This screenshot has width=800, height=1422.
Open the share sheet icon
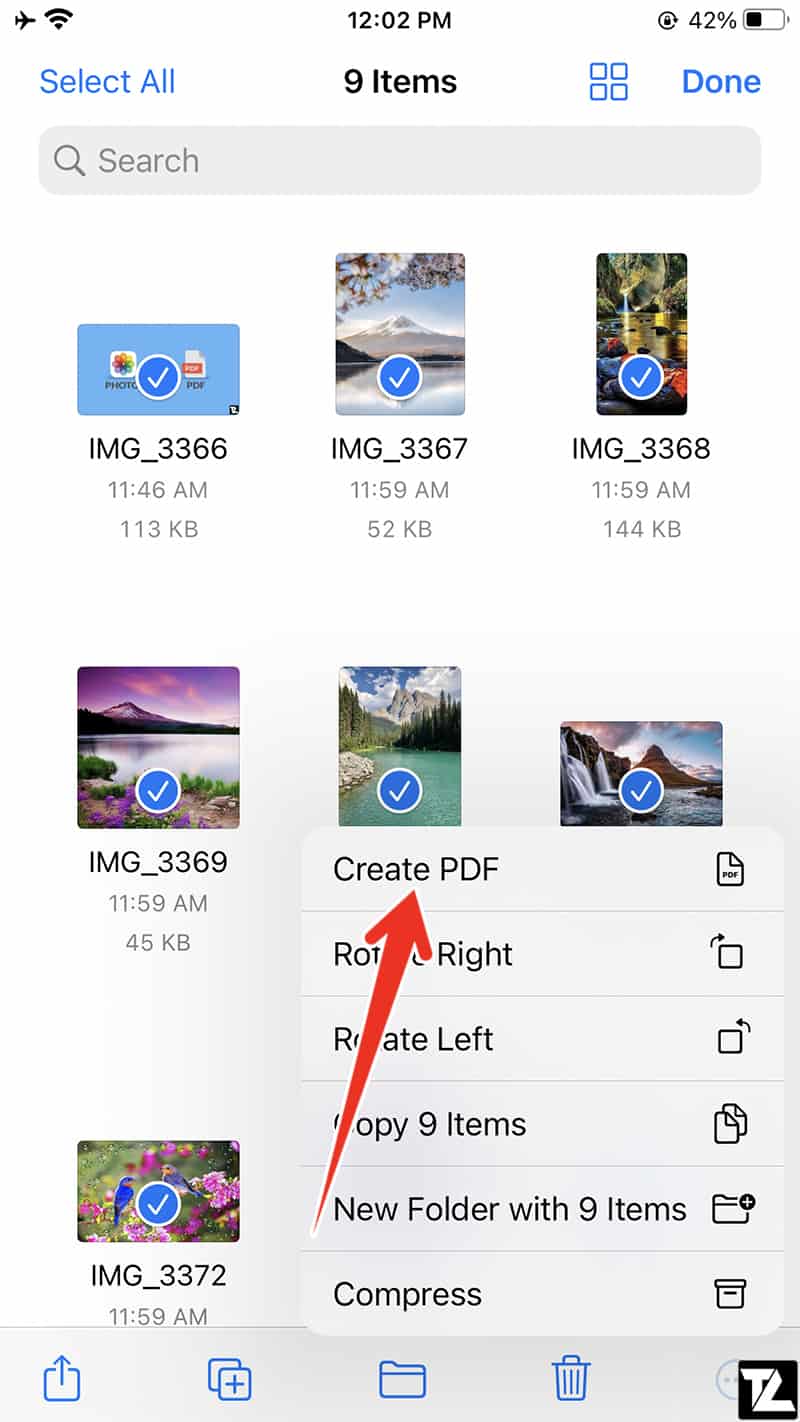[62, 1379]
